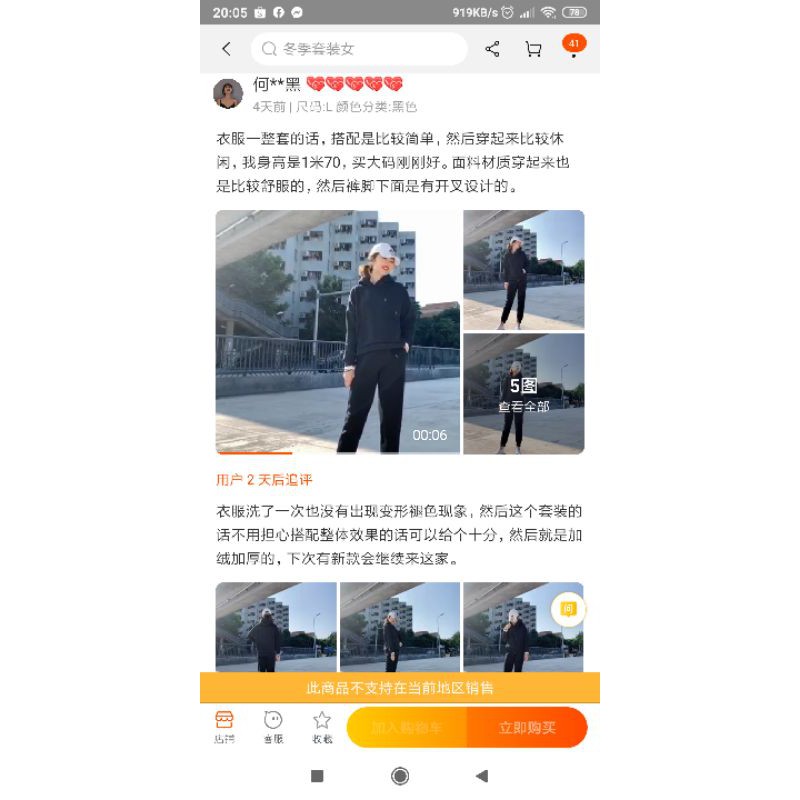Open reviewer 何**黑's avatar
Viewport: 800px width, 800px height.
click(228, 94)
